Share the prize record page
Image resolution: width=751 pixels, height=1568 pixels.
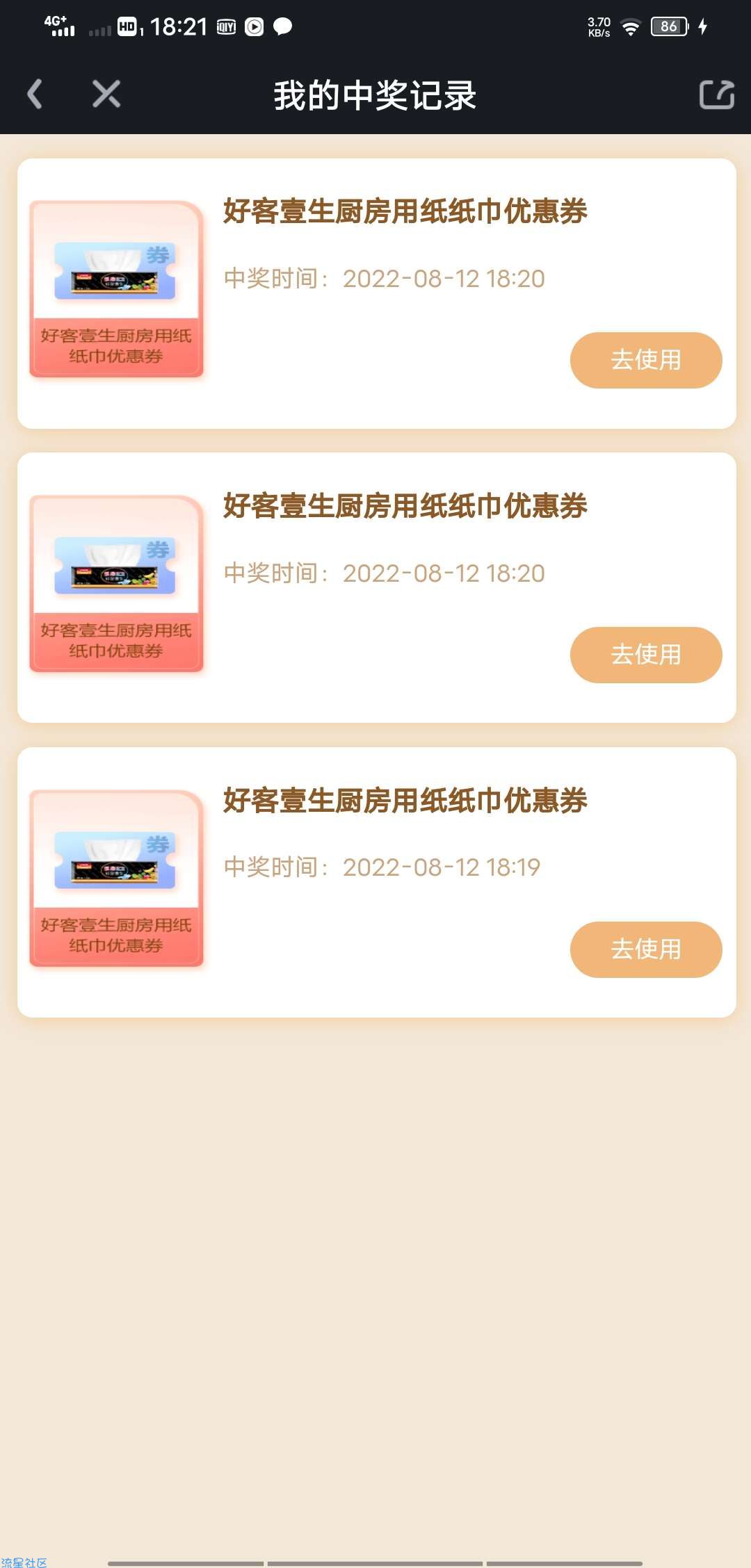(x=716, y=95)
